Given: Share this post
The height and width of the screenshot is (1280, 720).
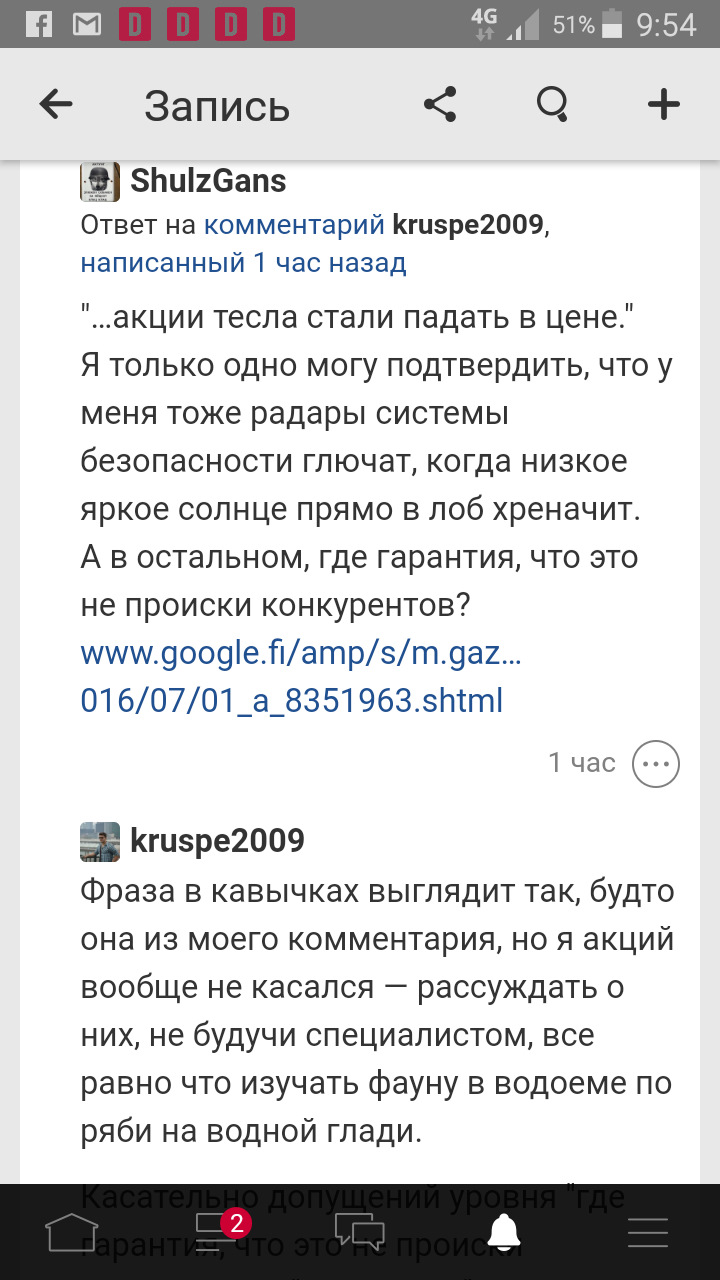Looking at the screenshot, I should tap(440, 104).
